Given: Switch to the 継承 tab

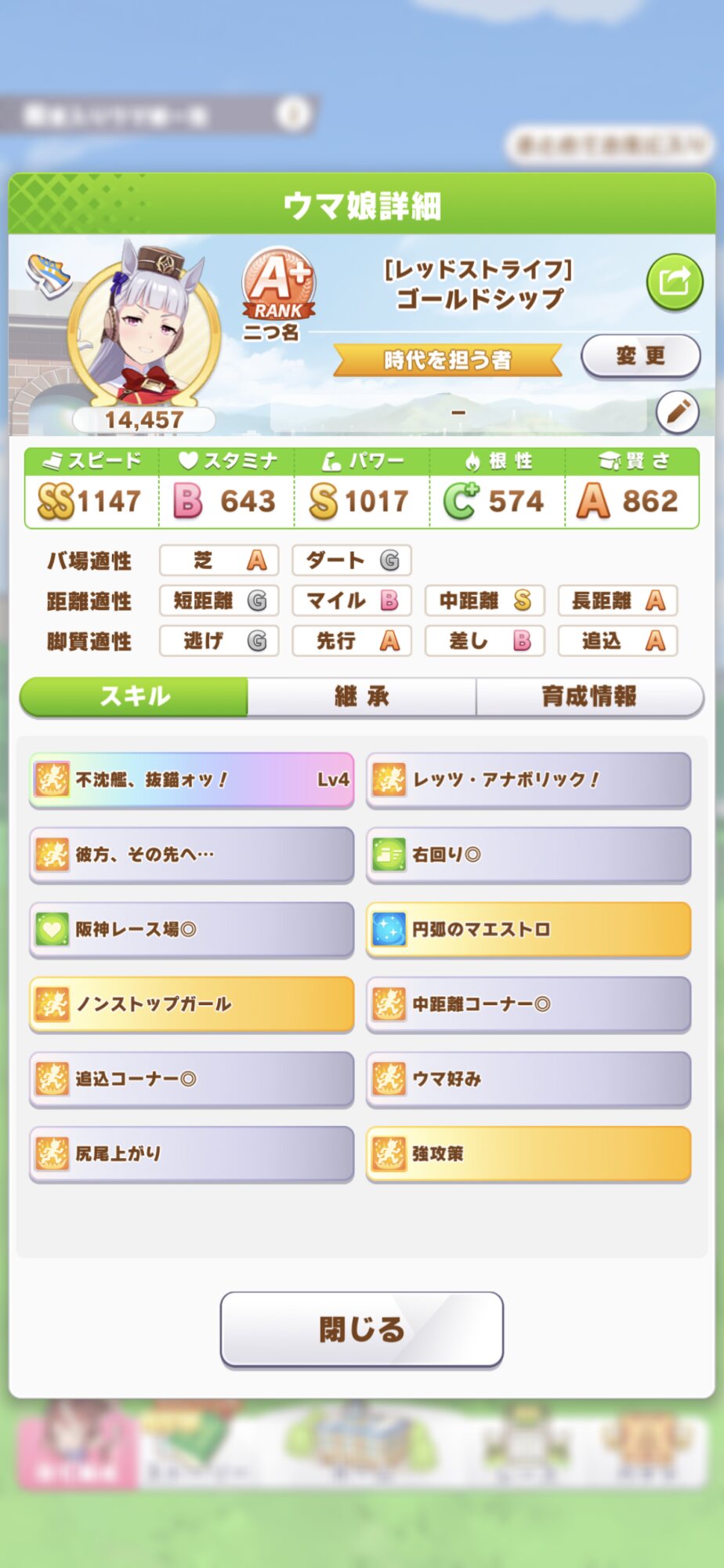Looking at the screenshot, I should (361, 696).
